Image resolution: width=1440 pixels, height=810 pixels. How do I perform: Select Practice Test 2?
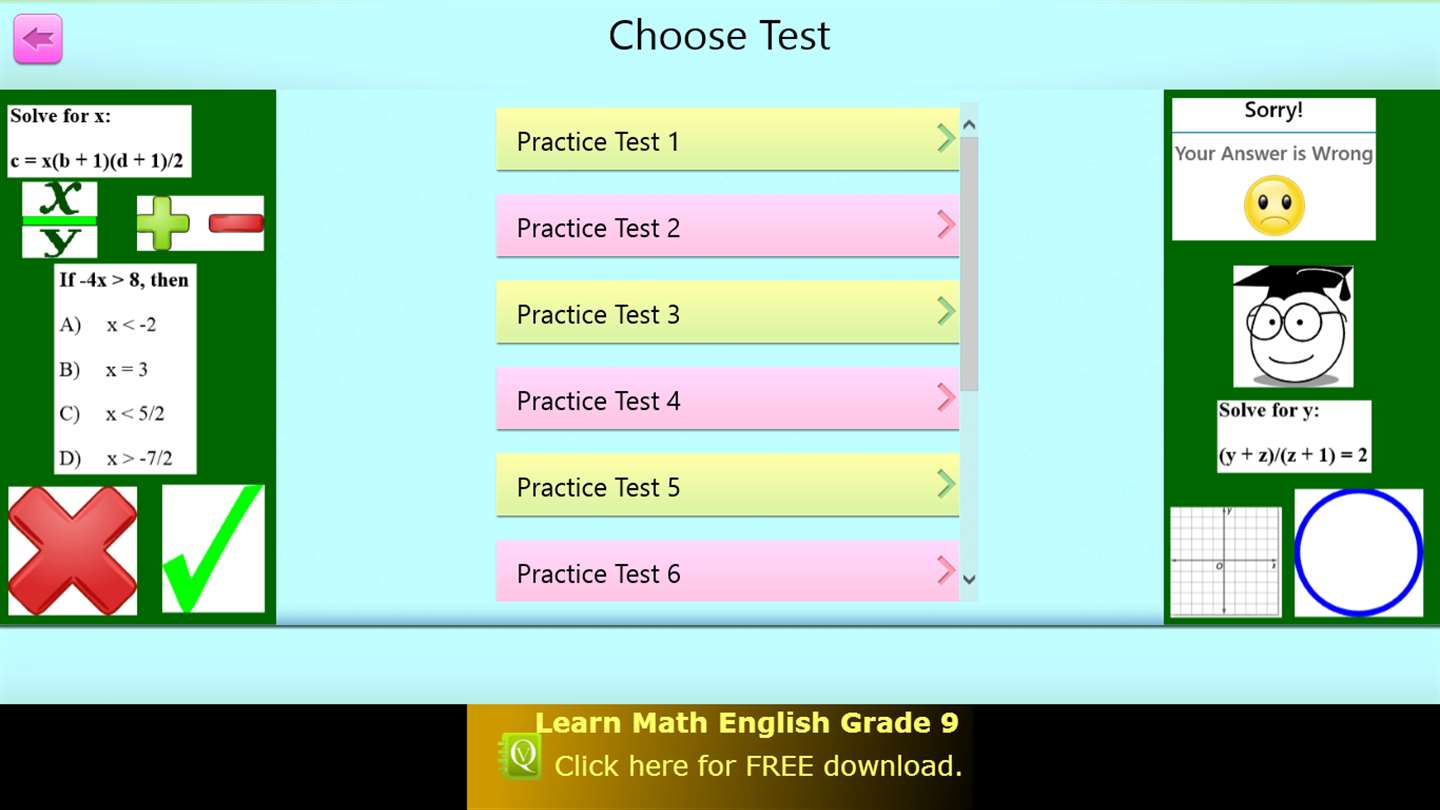point(727,227)
